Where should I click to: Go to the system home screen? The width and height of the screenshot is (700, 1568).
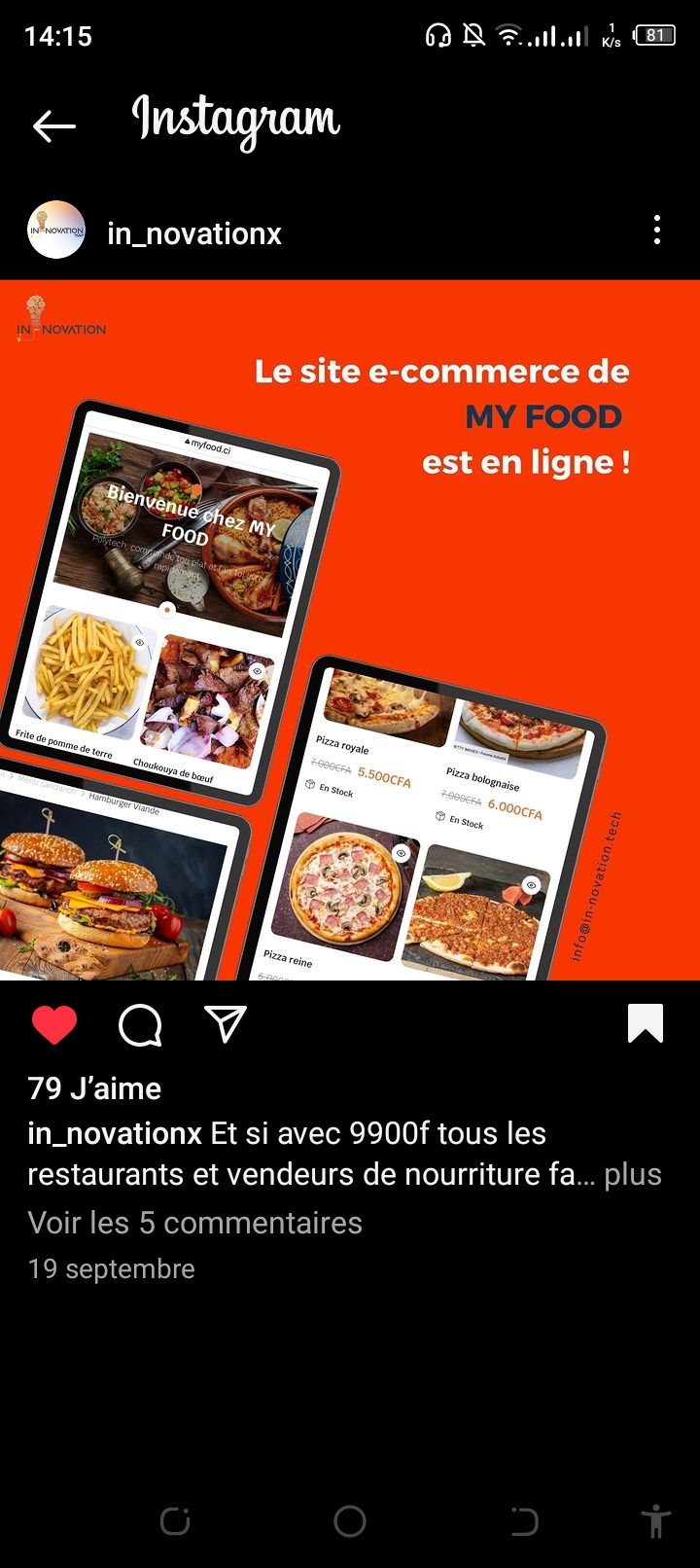click(350, 1521)
